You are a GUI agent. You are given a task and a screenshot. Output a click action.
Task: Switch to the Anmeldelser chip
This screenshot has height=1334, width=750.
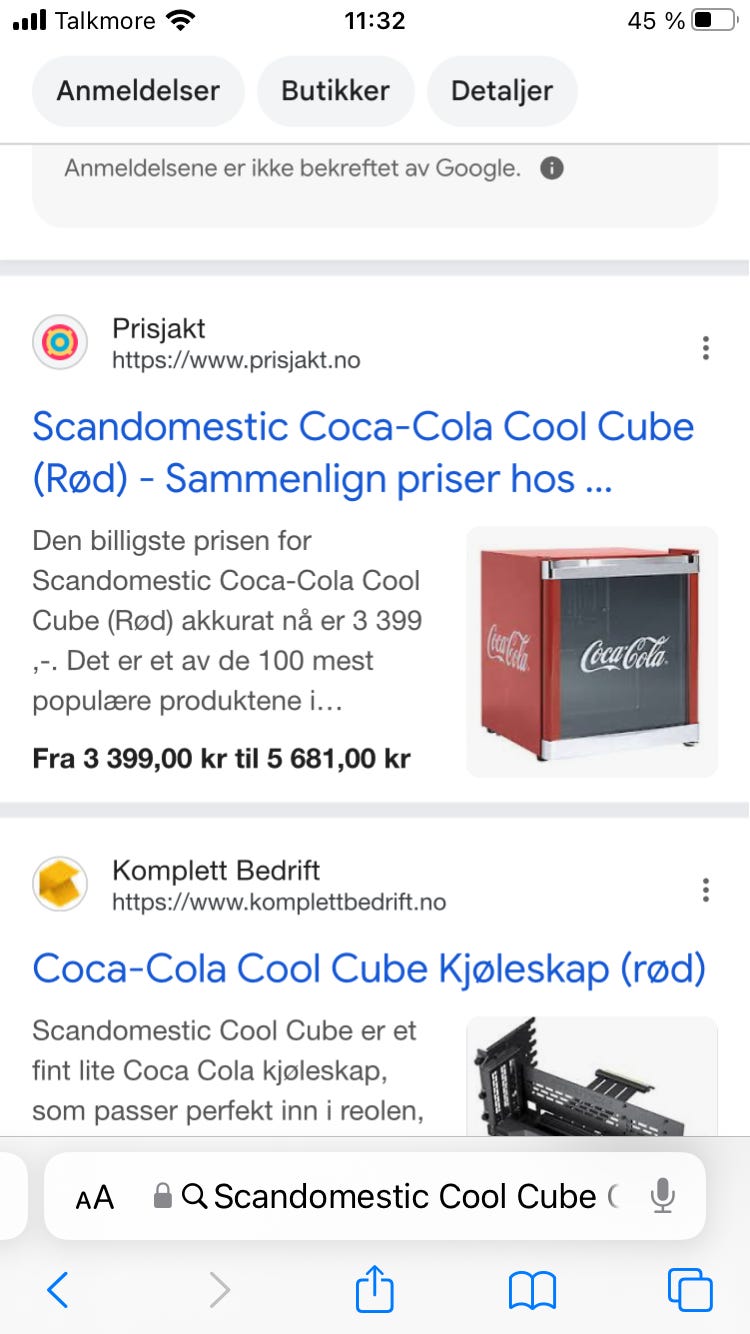point(138,91)
